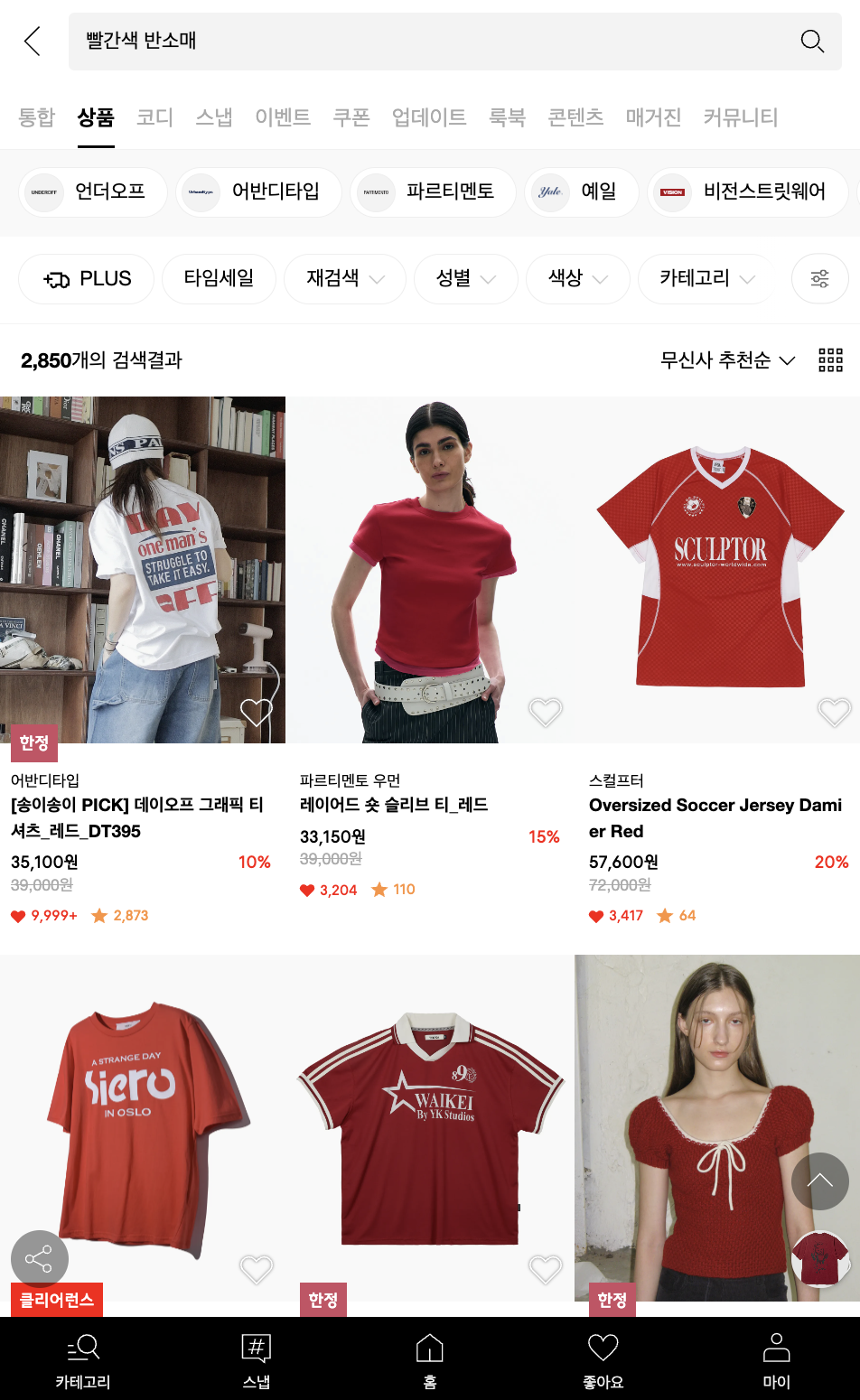Go to the 마이 profile tab
The height and width of the screenshot is (1400, 860).
pos(776,1359)
